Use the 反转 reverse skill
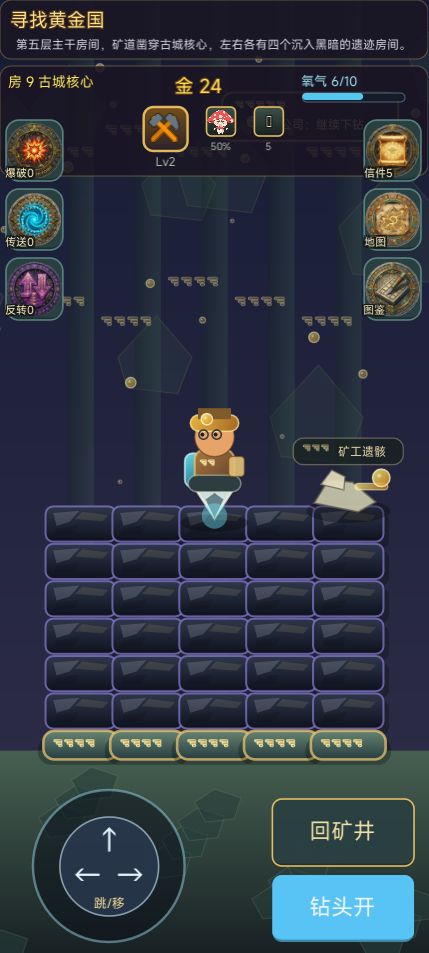This screenshot has height=953, width=429. tap(35, 289)
